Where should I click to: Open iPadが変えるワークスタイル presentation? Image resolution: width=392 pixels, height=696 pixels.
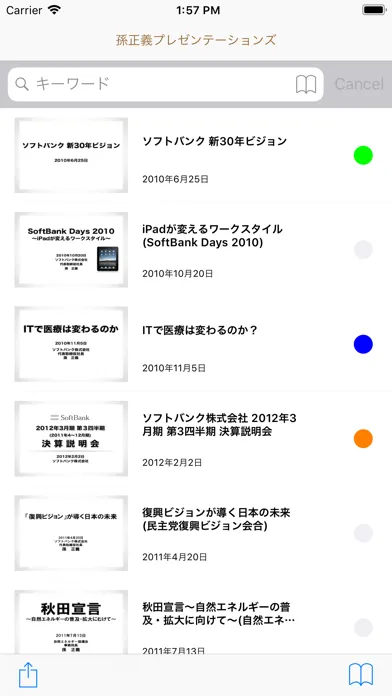tap(196, 250)
